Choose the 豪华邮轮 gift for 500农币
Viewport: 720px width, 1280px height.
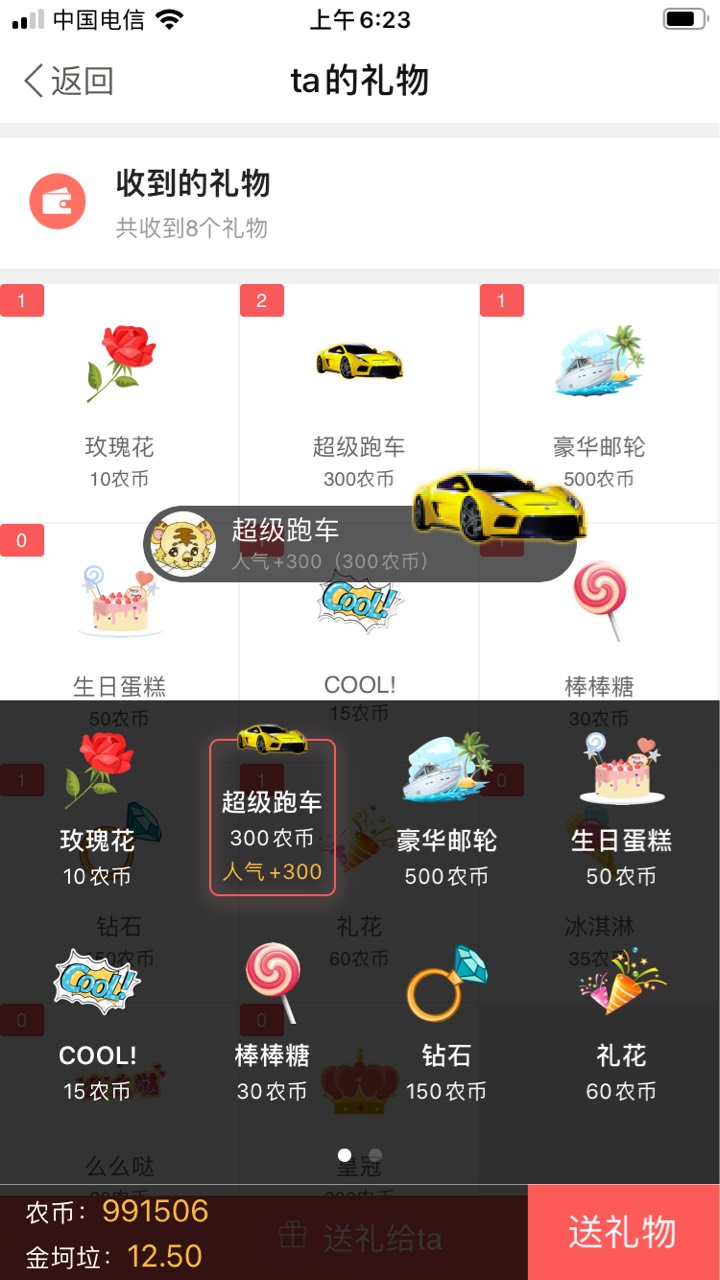(447, 812)
